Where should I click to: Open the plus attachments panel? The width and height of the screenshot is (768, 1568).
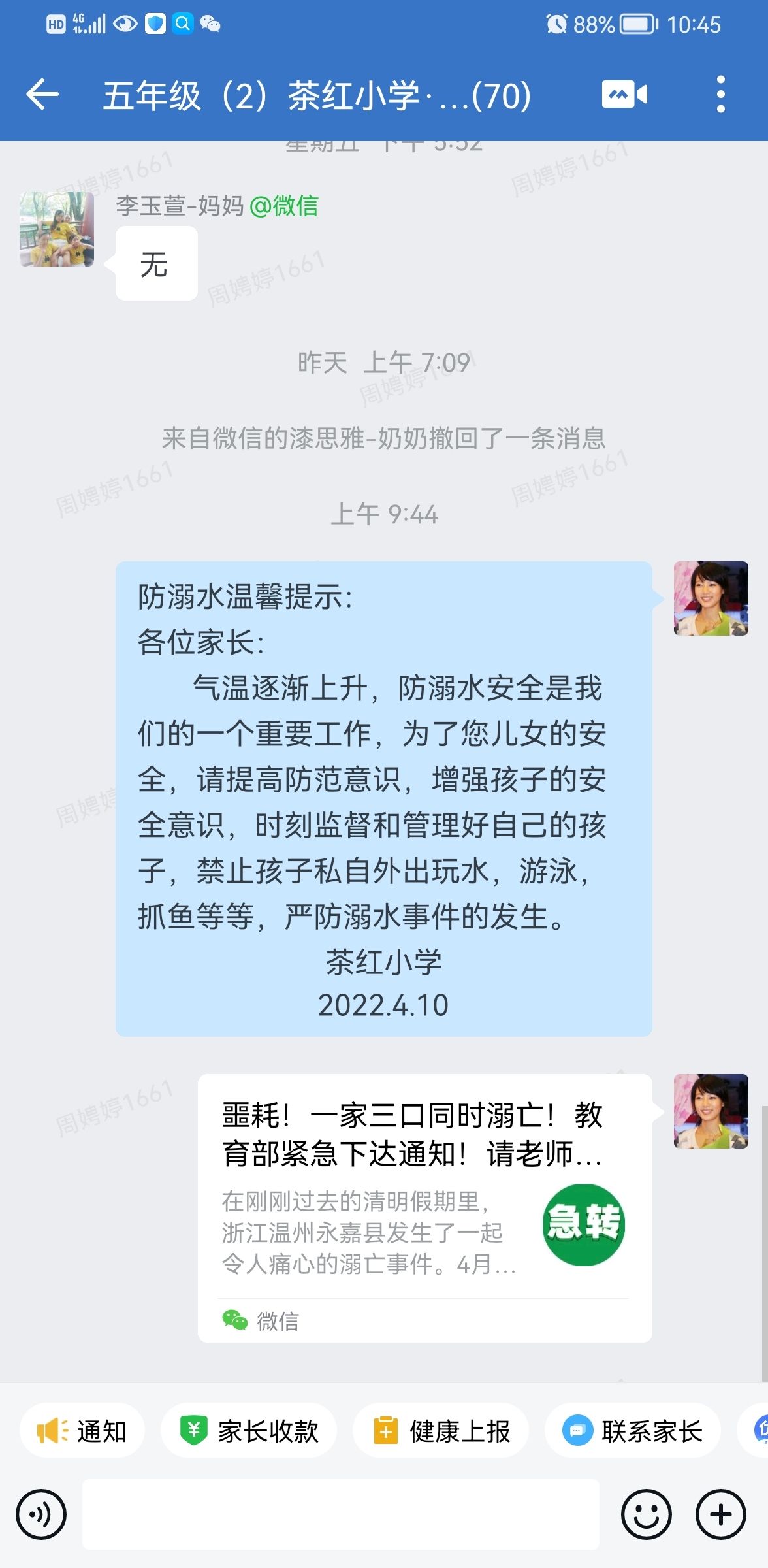(x=720, y=1514)
